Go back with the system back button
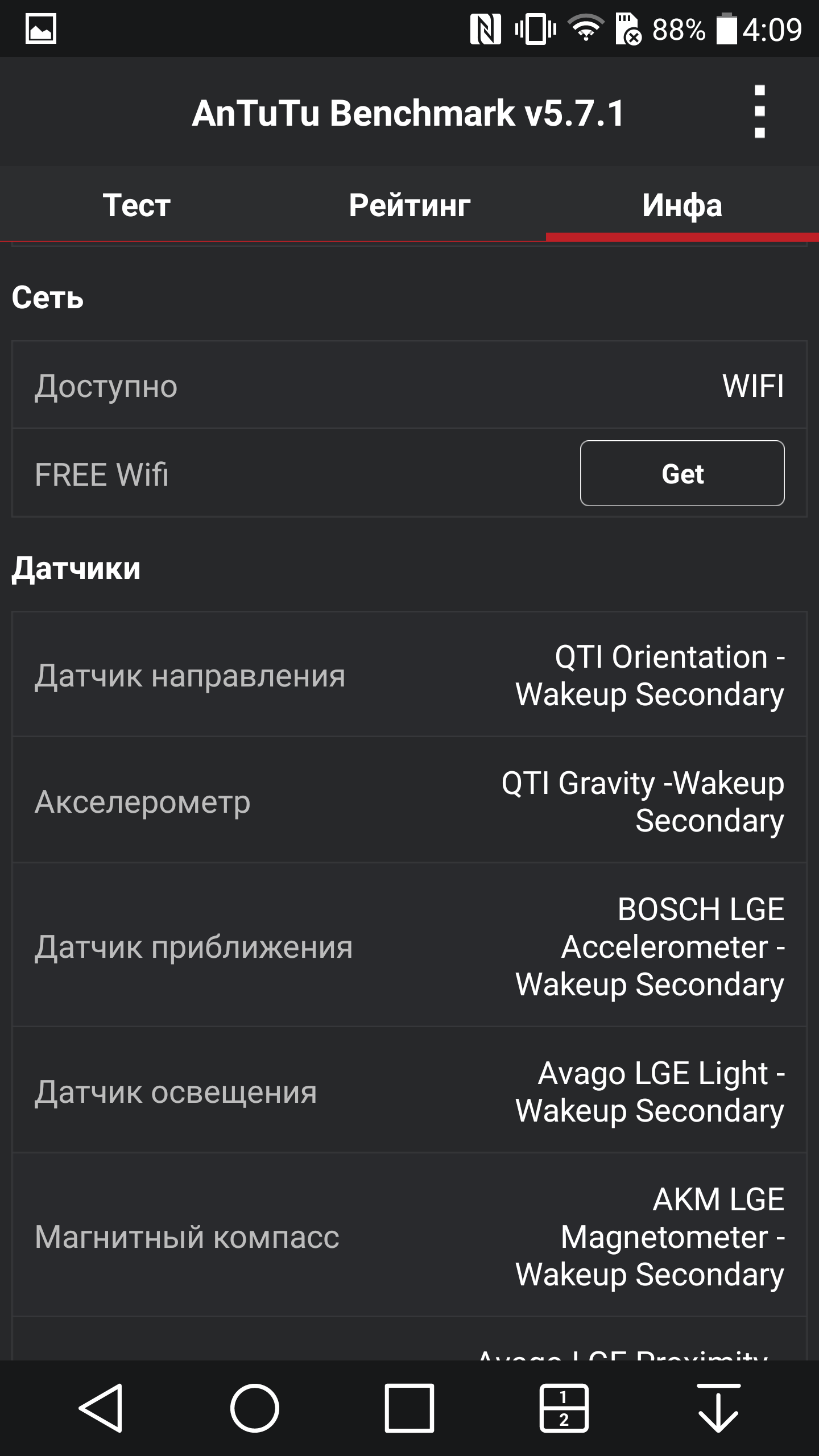 click(101, 1408)
